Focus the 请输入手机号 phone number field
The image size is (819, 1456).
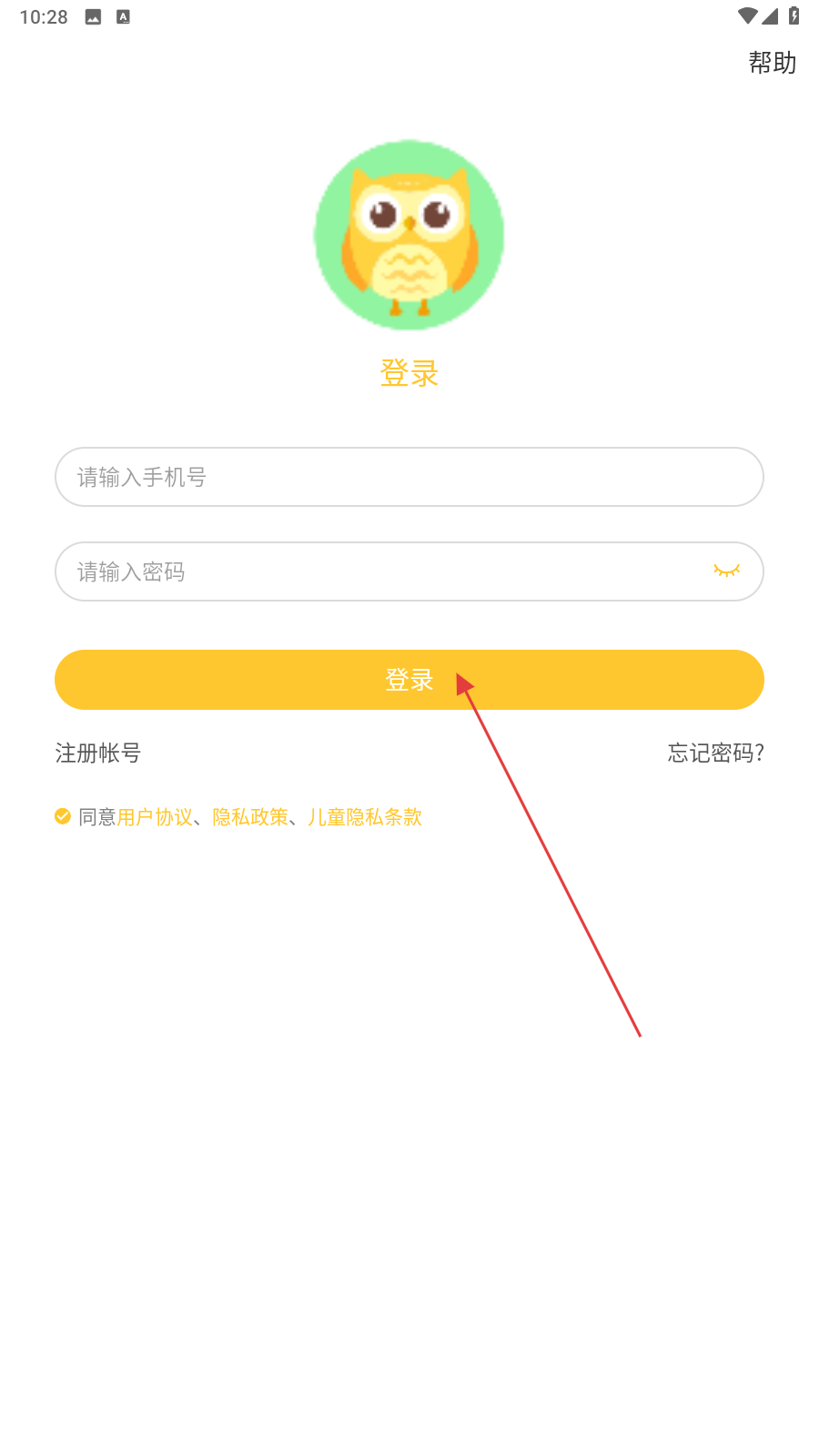[x=409, y=477]
